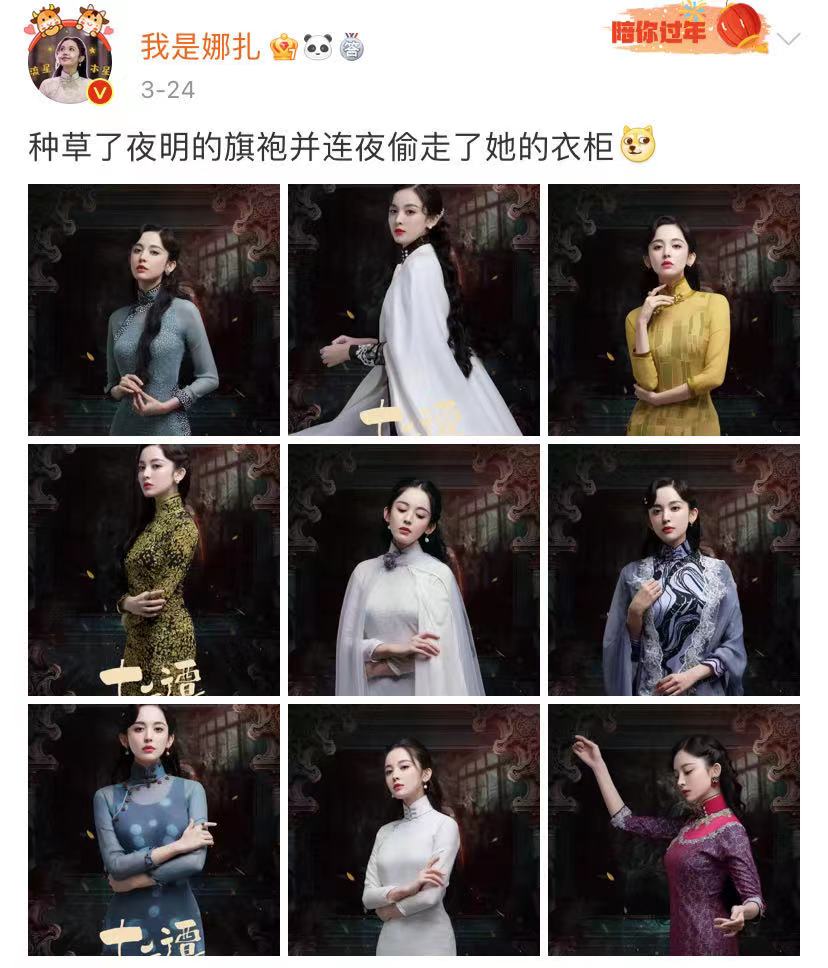Open the blue polka-dot qipao photo, bottom-left
Viewport: 828px width, 968px height.
click(x=152, y=830)
